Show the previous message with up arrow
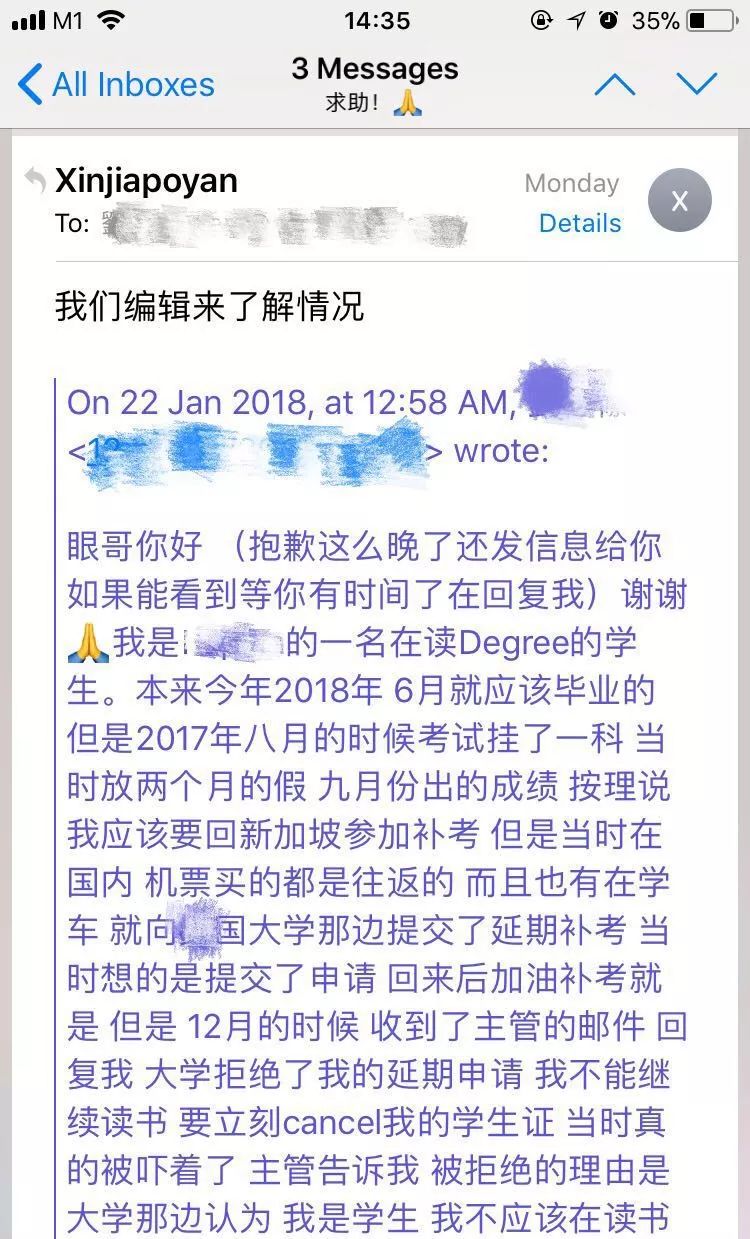Viewport: 750px width, 1239px height. pos(614,85)
